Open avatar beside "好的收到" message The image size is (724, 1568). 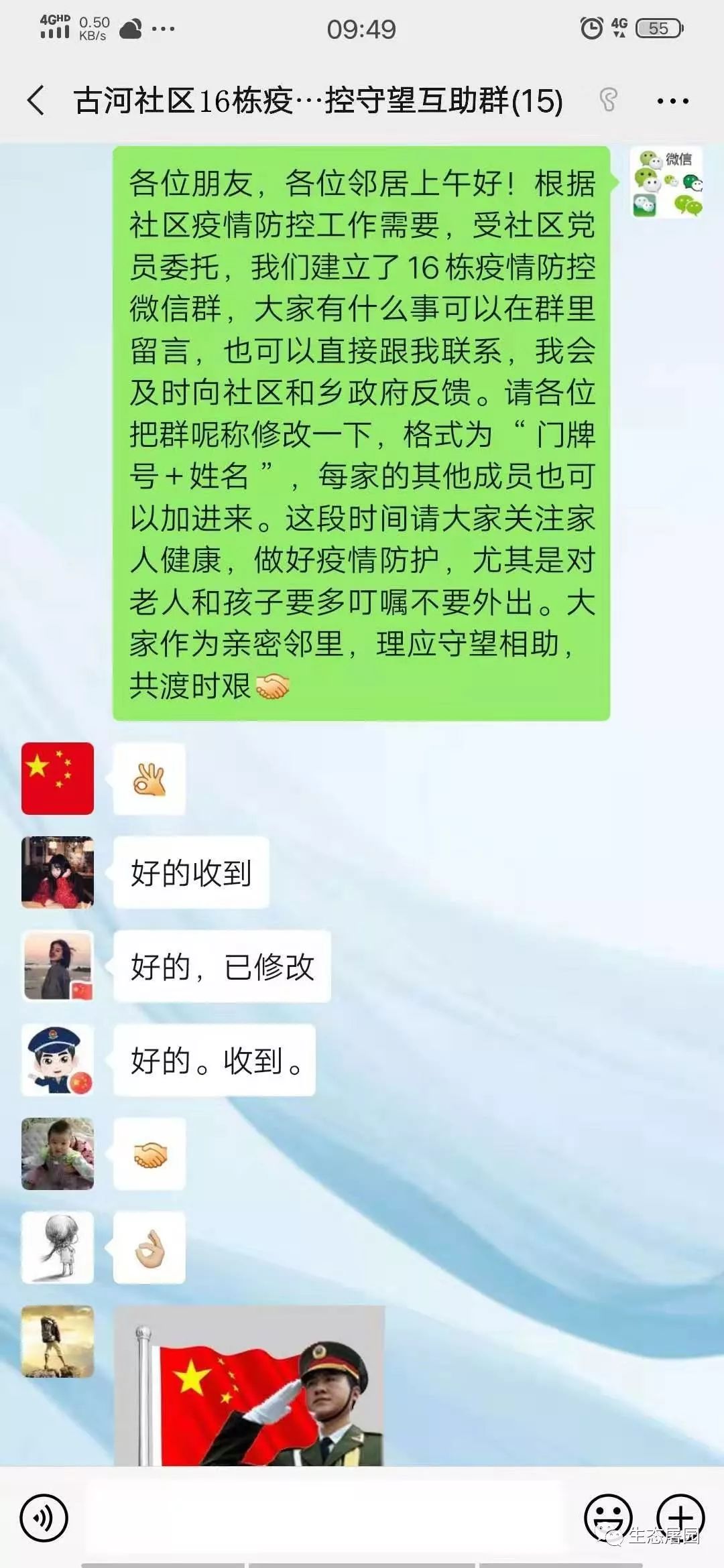[58, 872]
